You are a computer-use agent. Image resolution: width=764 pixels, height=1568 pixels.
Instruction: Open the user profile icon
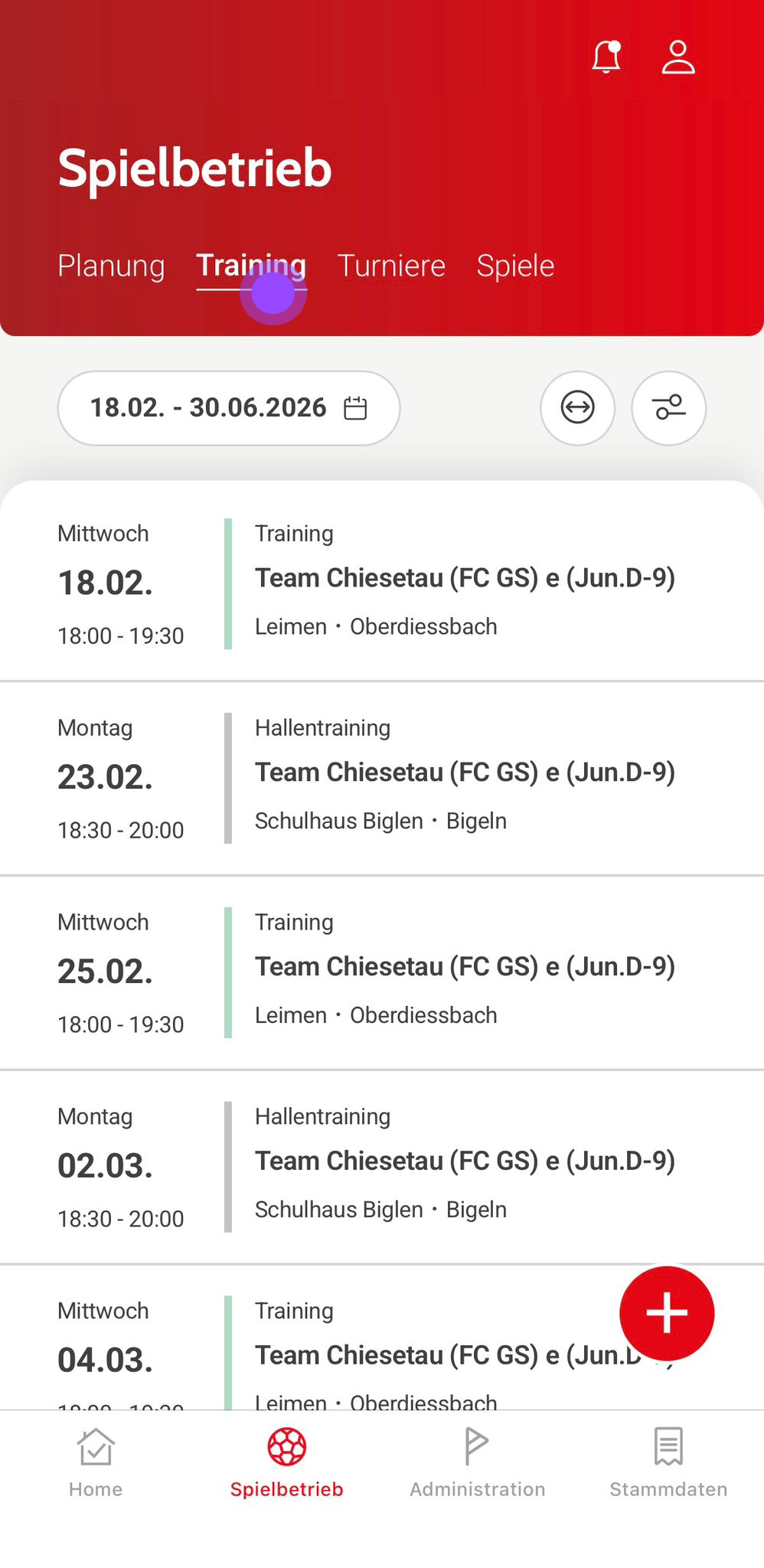[677, 57]
